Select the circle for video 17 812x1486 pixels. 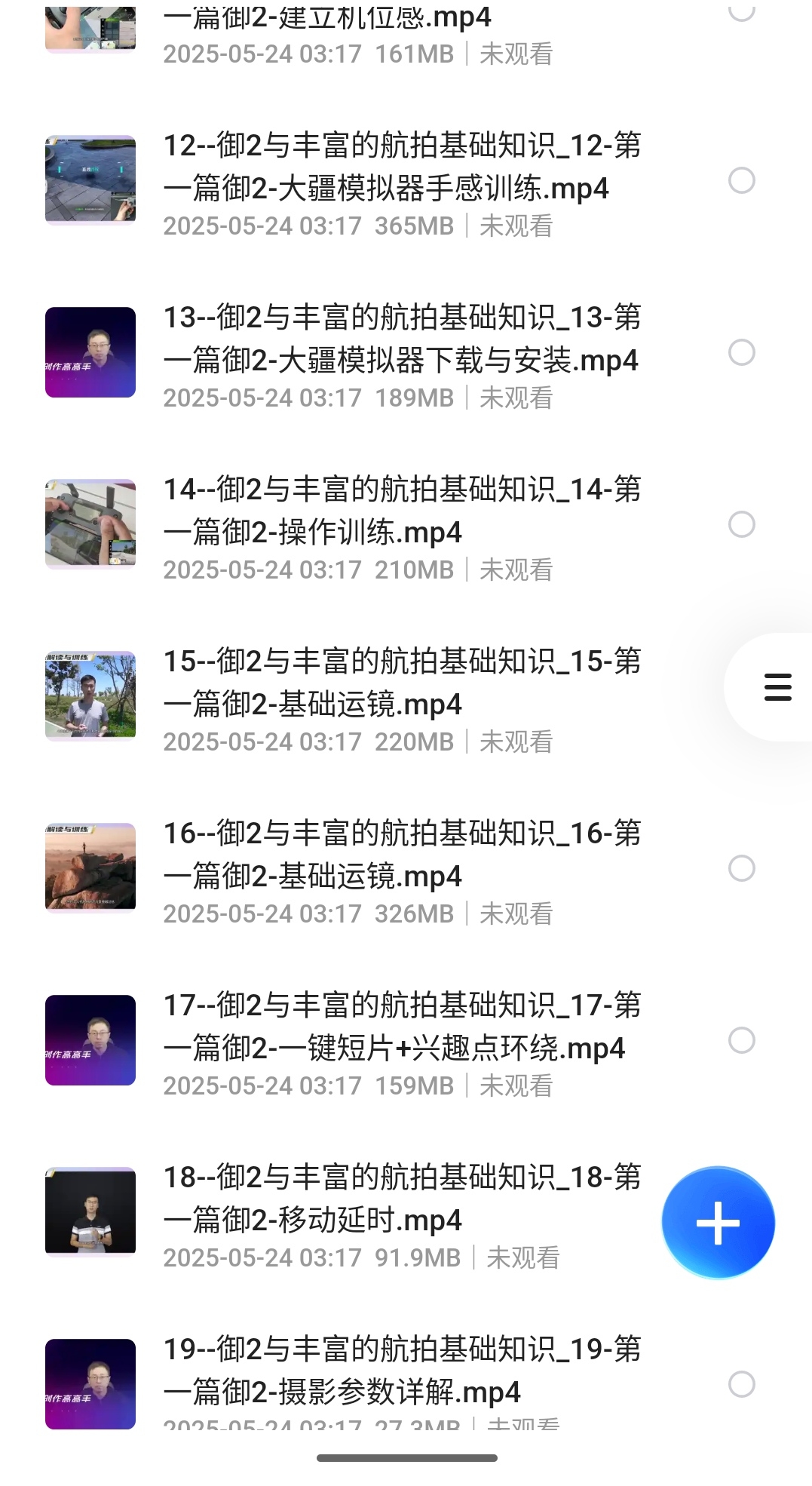(742, 1040)
